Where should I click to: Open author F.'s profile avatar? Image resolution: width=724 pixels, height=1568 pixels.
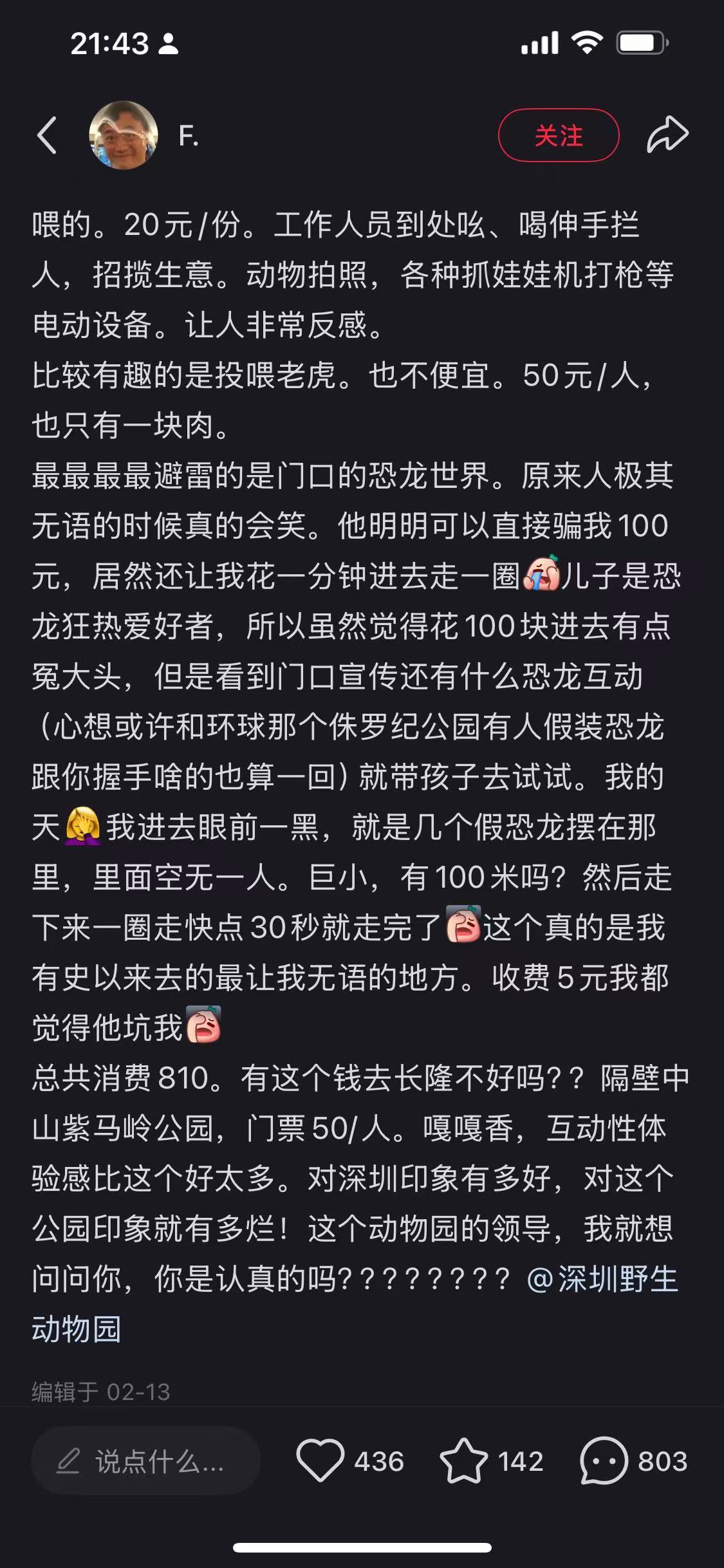pyautogui.click(x=123, y=135)
